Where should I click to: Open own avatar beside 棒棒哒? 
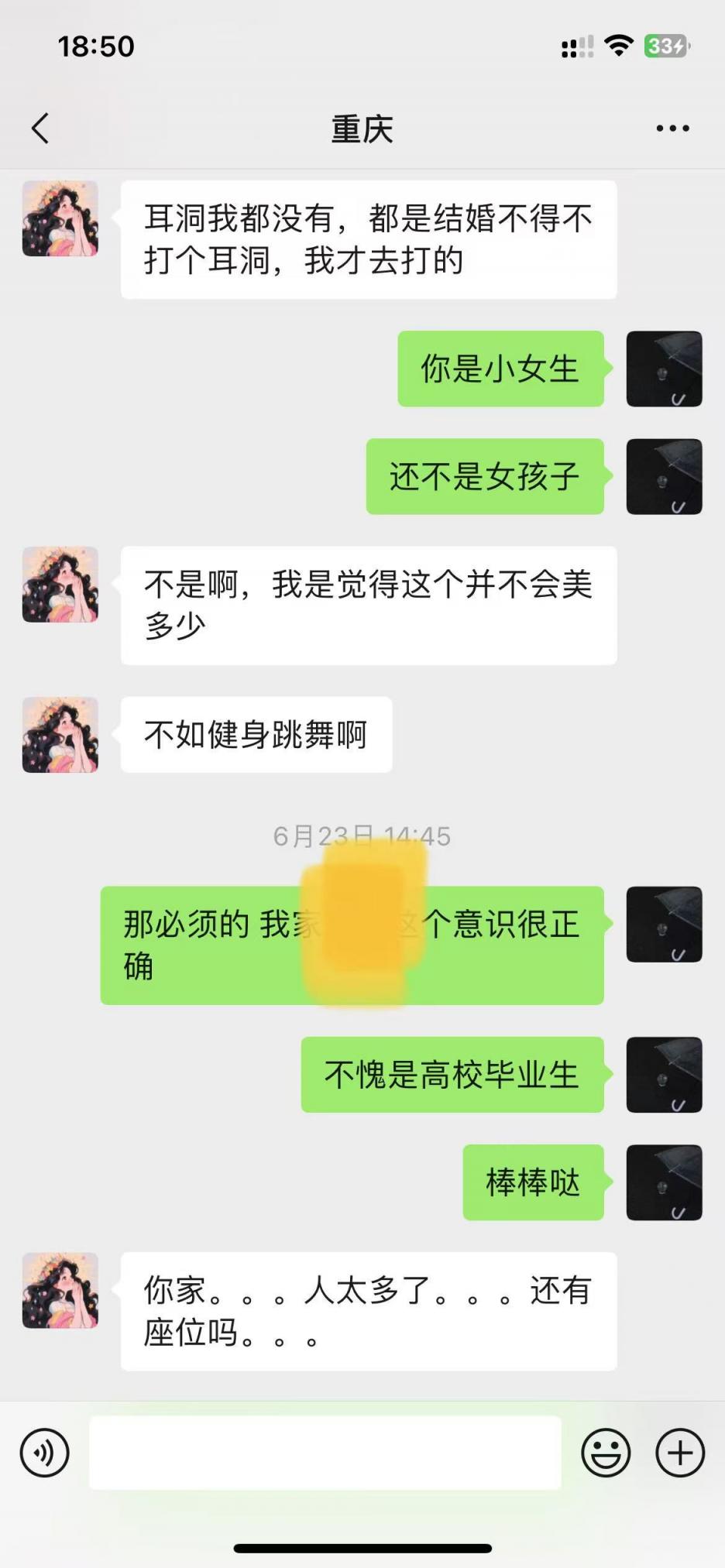coord(664,1182)
